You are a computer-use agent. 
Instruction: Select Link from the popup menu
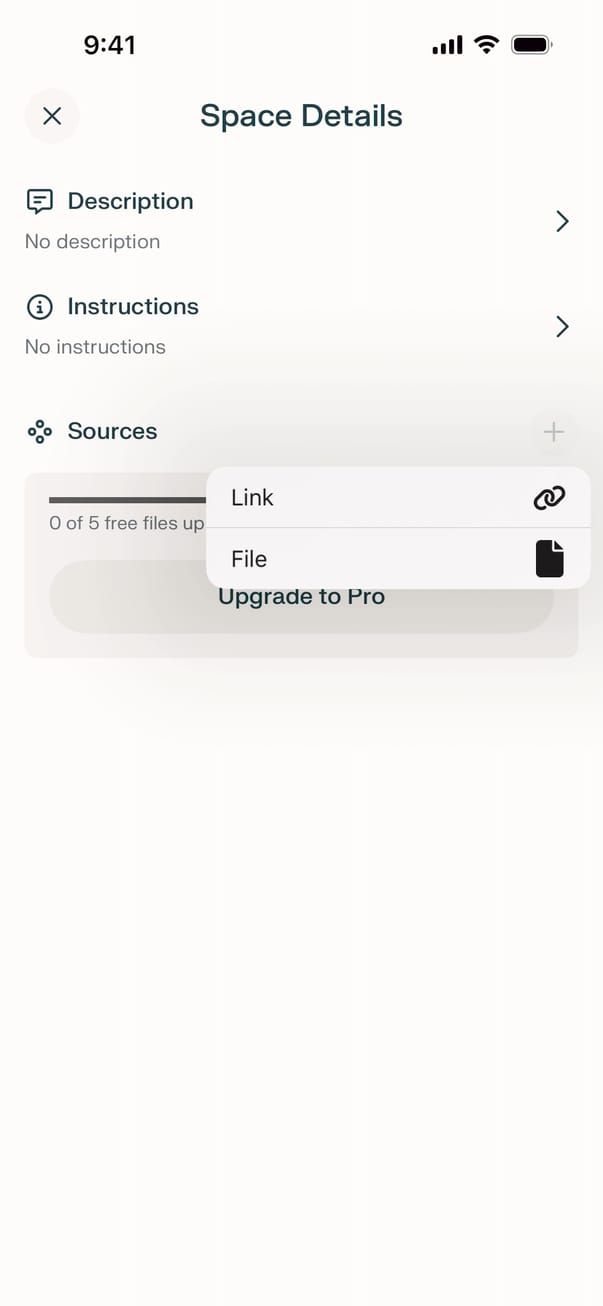point(397,498)
